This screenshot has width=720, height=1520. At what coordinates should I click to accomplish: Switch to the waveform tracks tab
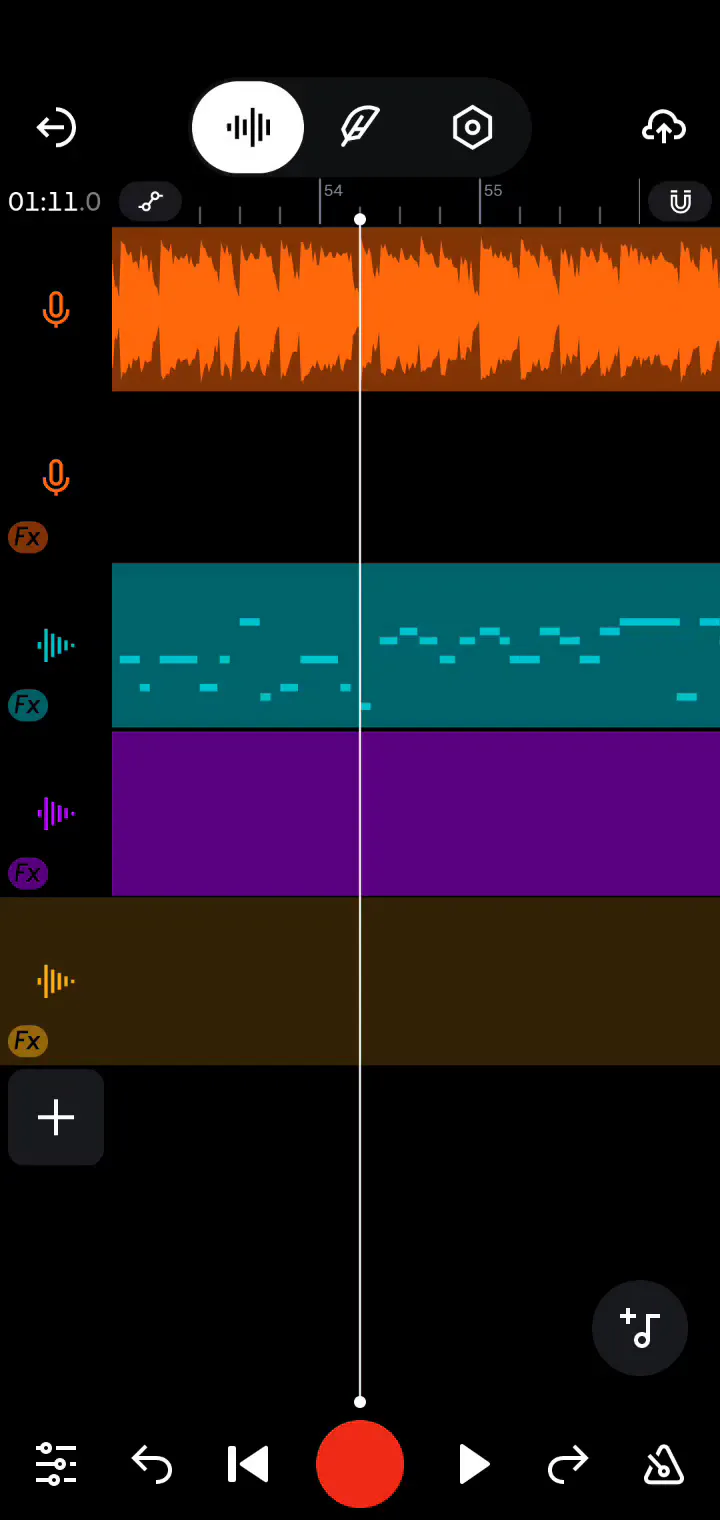click(x=248, y=127)
